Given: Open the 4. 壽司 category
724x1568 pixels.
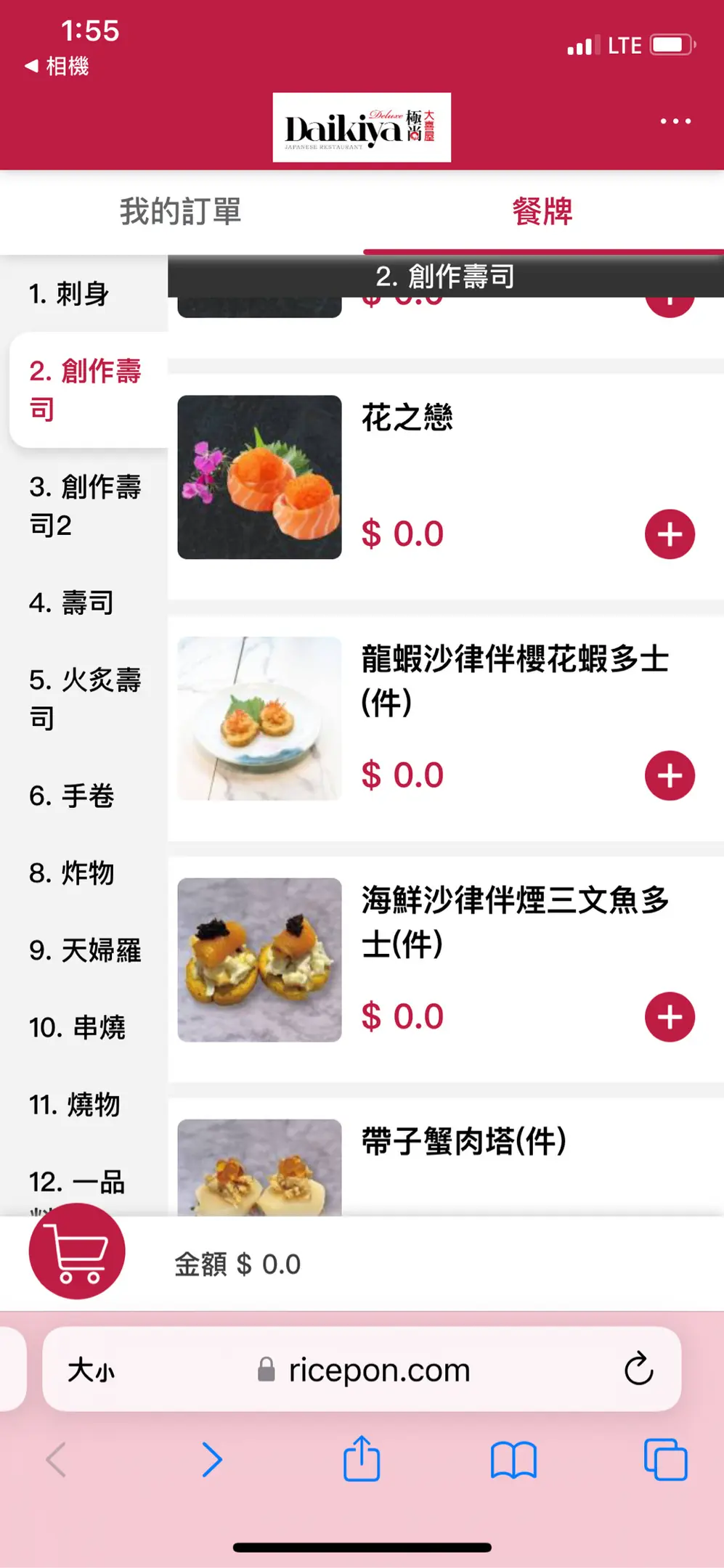Looking at the screenshot, I should 71,603.
